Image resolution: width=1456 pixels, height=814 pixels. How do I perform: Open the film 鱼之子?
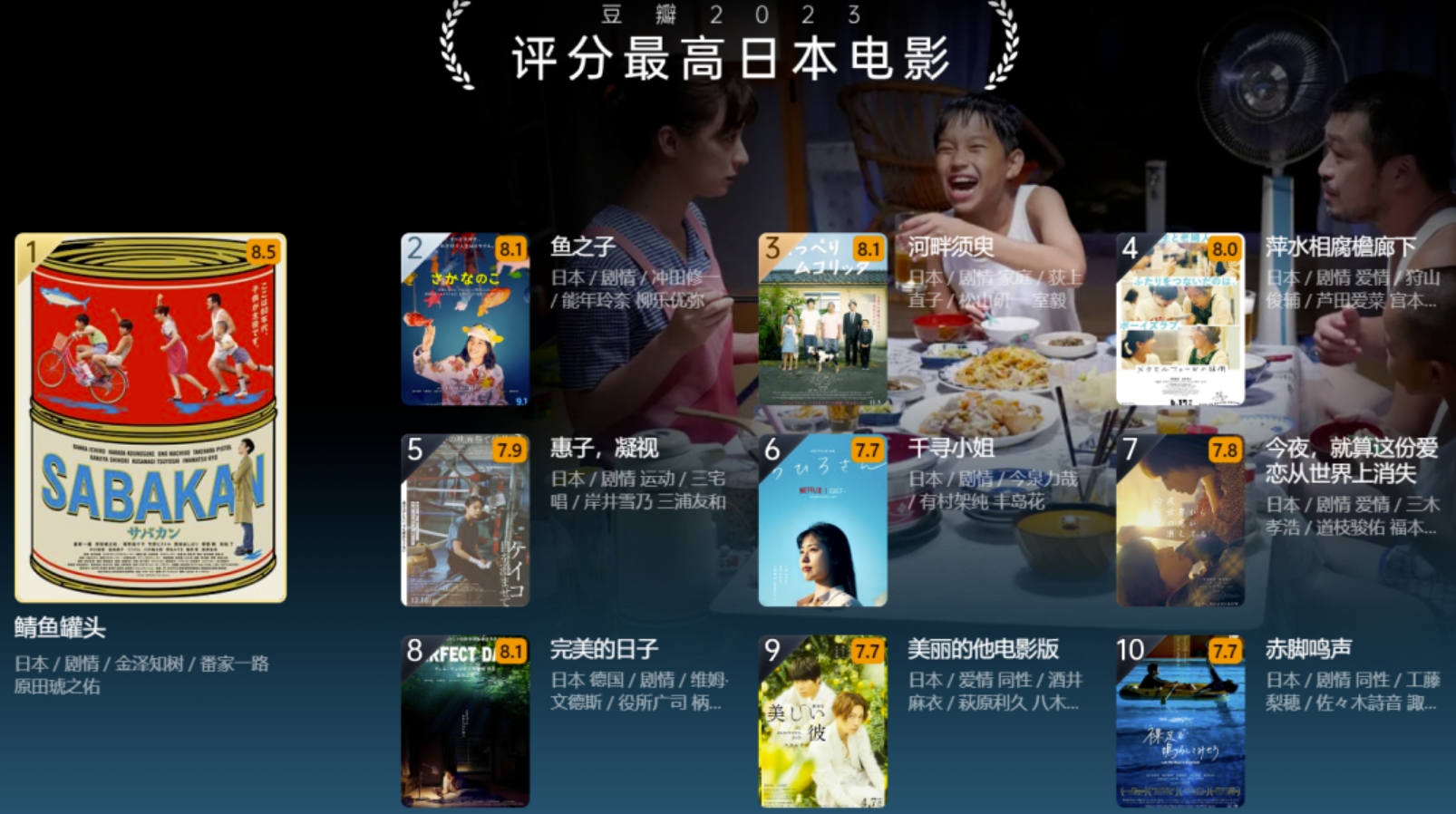tap(465, 319)
